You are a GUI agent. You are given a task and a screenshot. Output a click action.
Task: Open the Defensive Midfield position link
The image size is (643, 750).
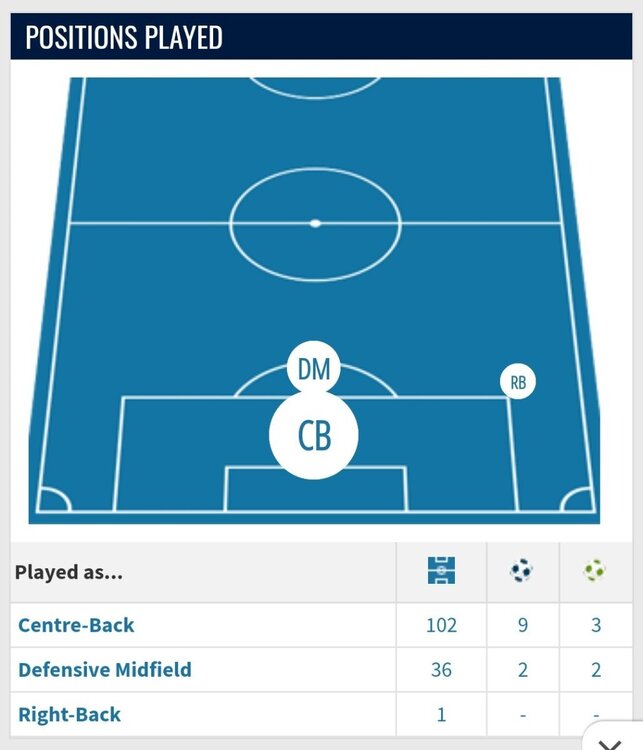pyautogui.click(x=104, y=670)
